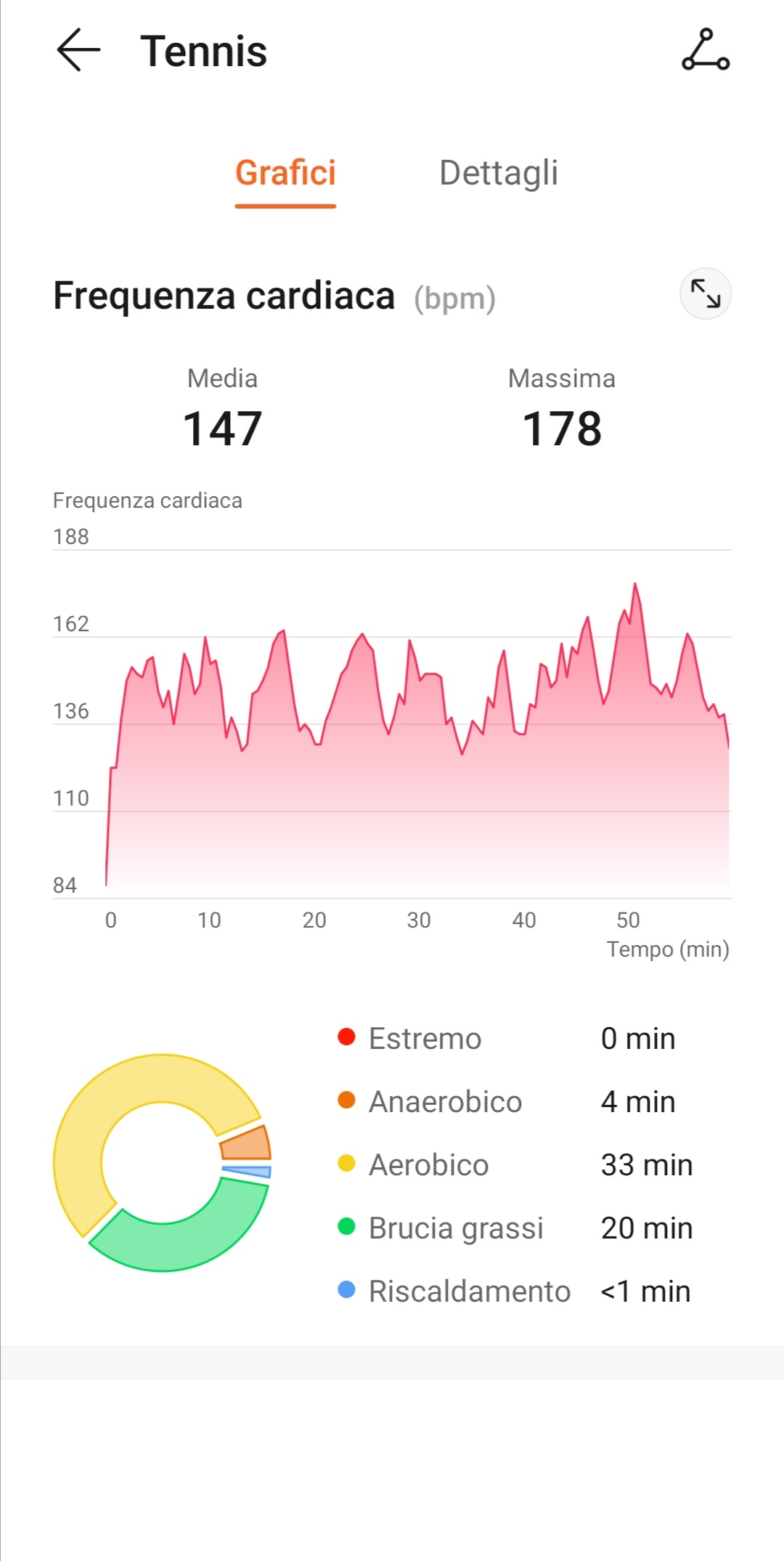This screenshot has width=784, height=1561.
Task: Tap the blue Riscaldamento legend dot
Action: [x=347, y=1291]
